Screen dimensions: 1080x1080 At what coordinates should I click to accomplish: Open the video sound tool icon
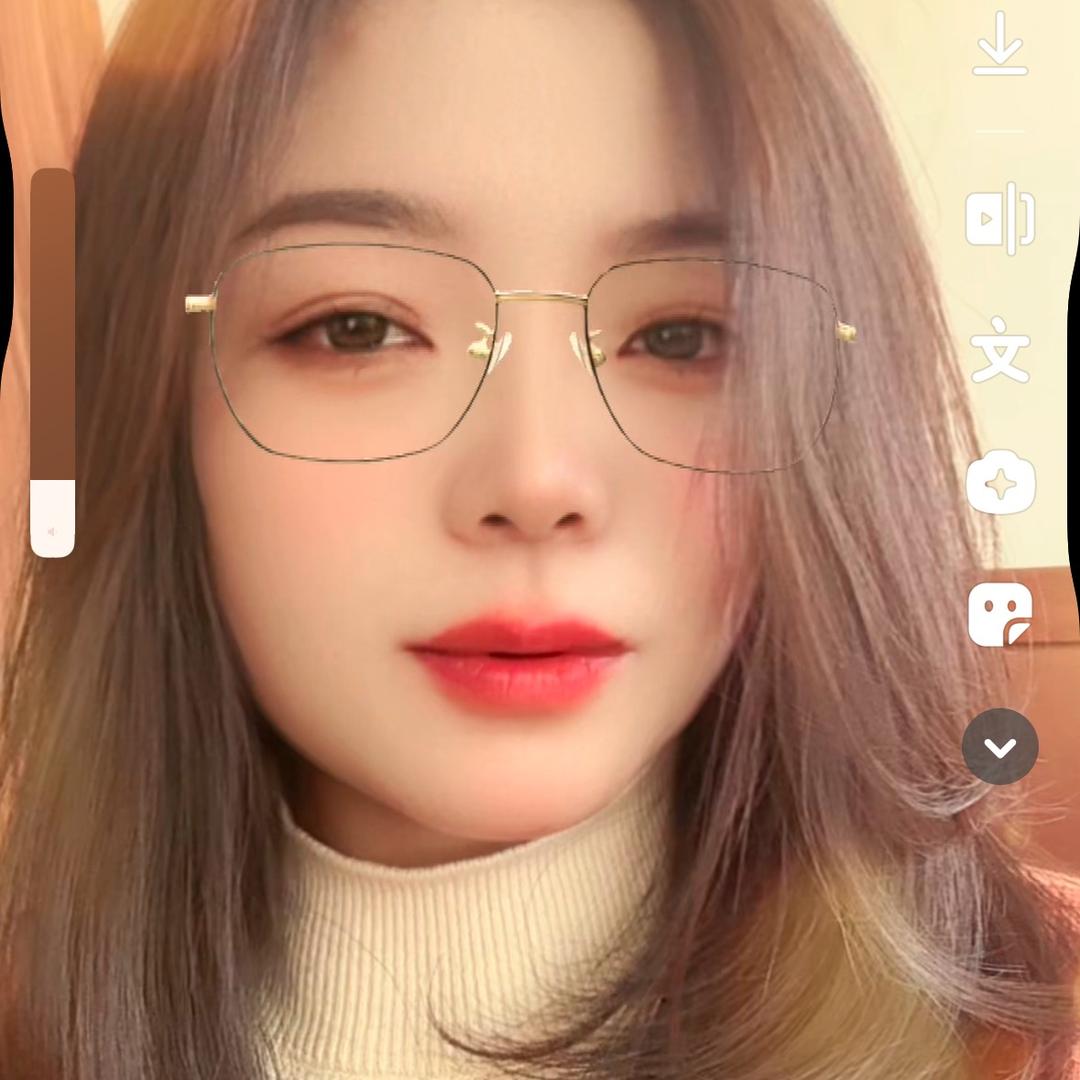click(x=1000, y=218)
